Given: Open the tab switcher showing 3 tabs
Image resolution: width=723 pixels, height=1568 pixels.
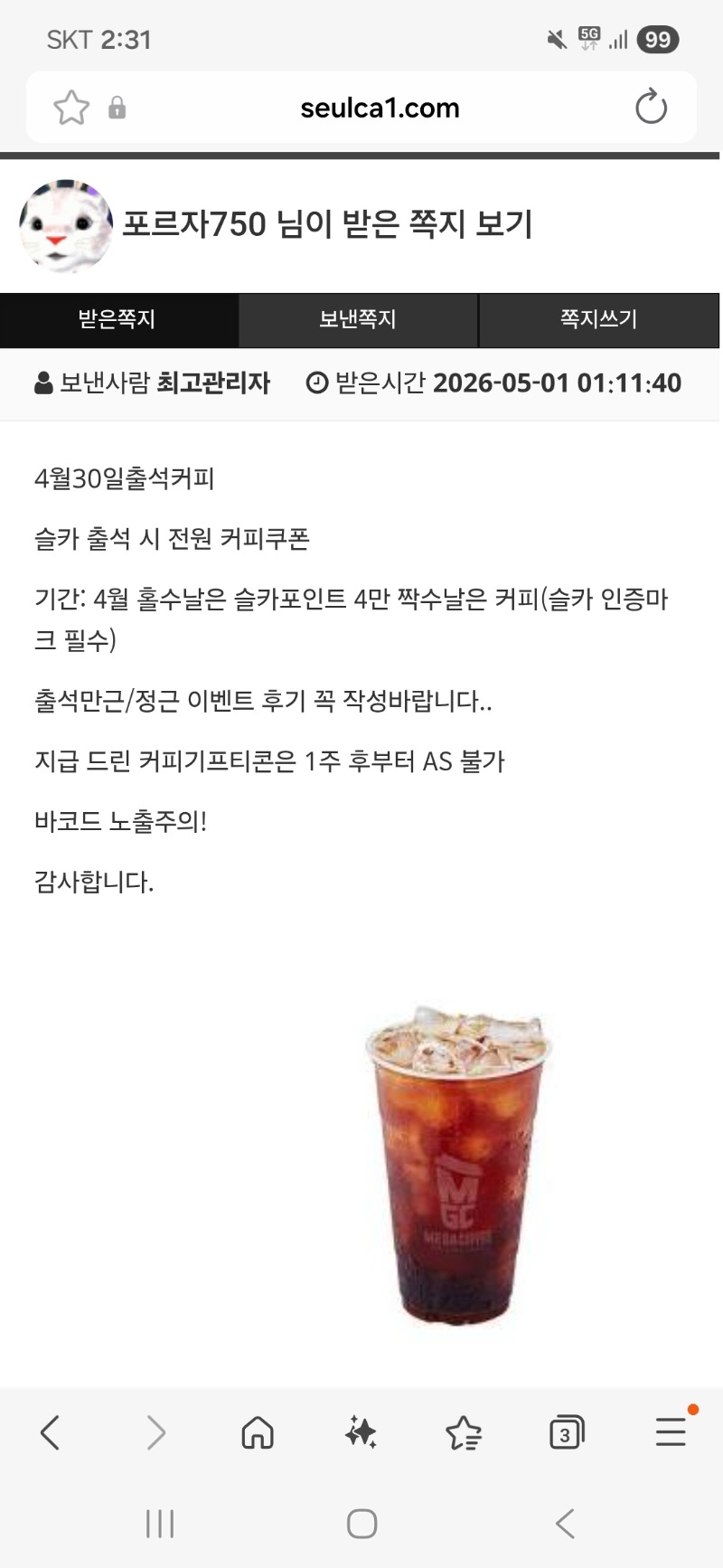Looking at the screenshot, I should [x=567, y=1432].
